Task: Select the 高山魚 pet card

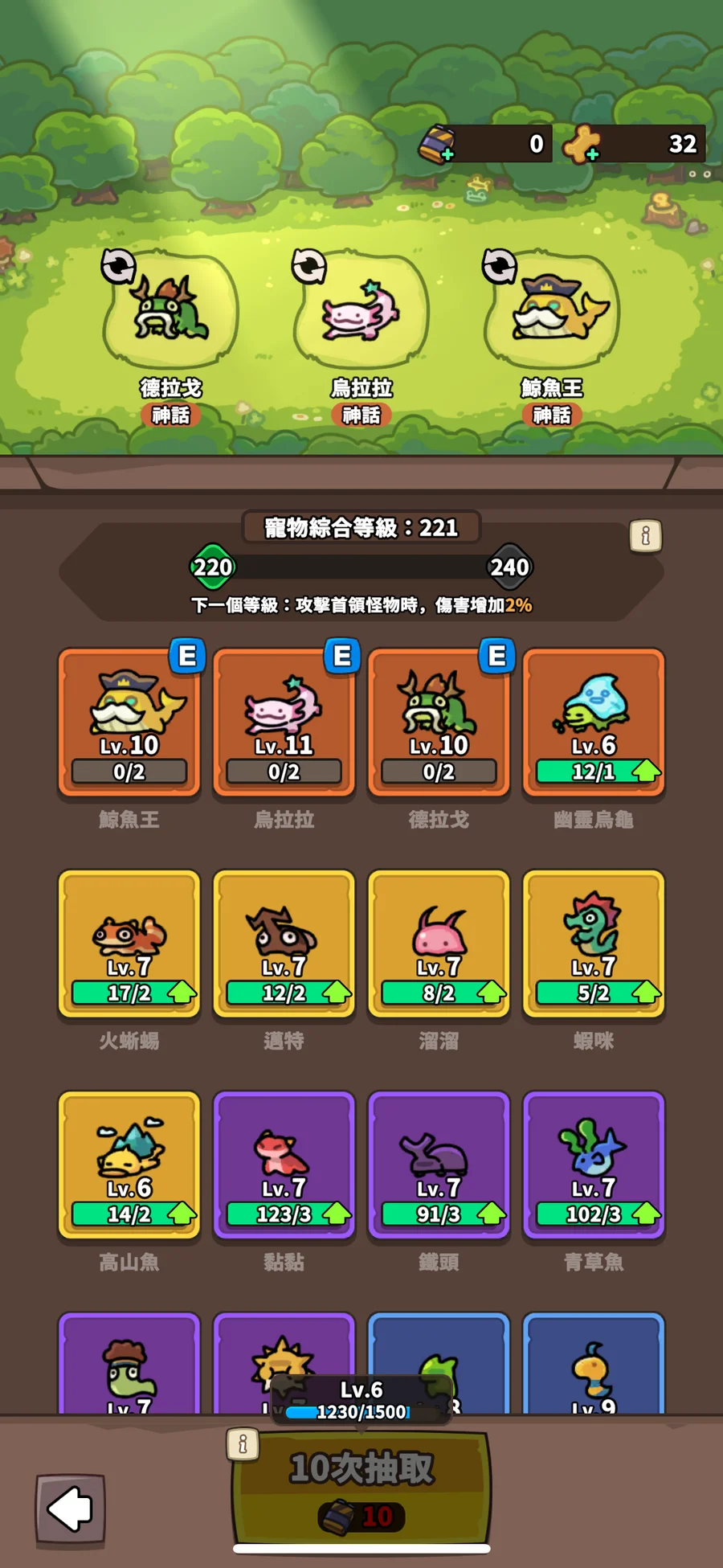Action: (129, 1165)
